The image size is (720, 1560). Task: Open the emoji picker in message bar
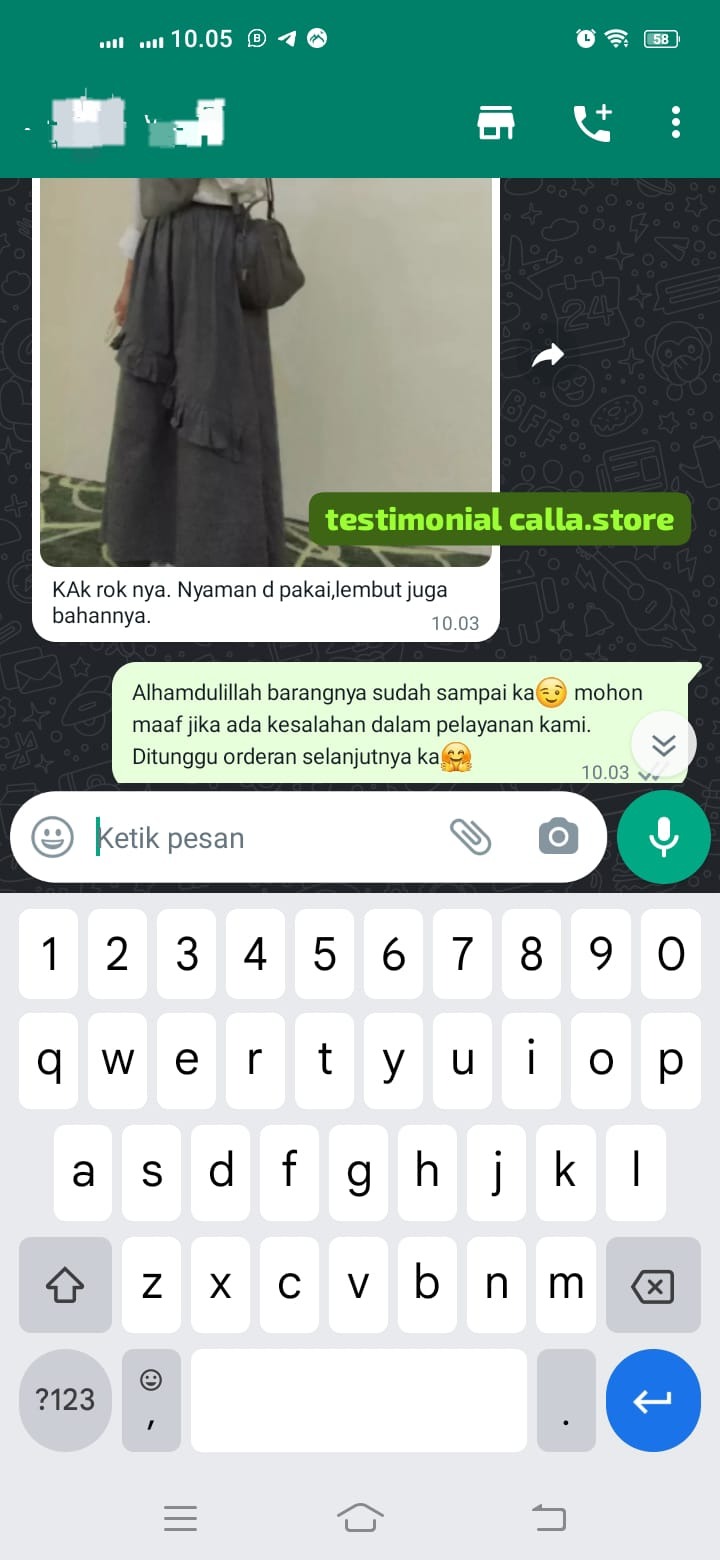click(52, 837)
